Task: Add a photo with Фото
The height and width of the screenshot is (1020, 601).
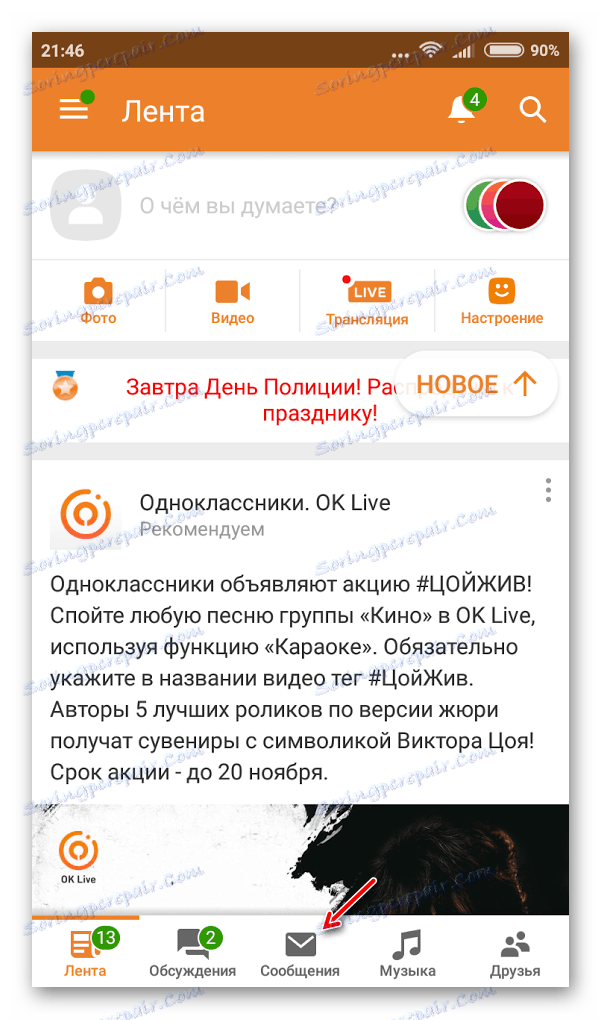Action: tap(98, 302)
